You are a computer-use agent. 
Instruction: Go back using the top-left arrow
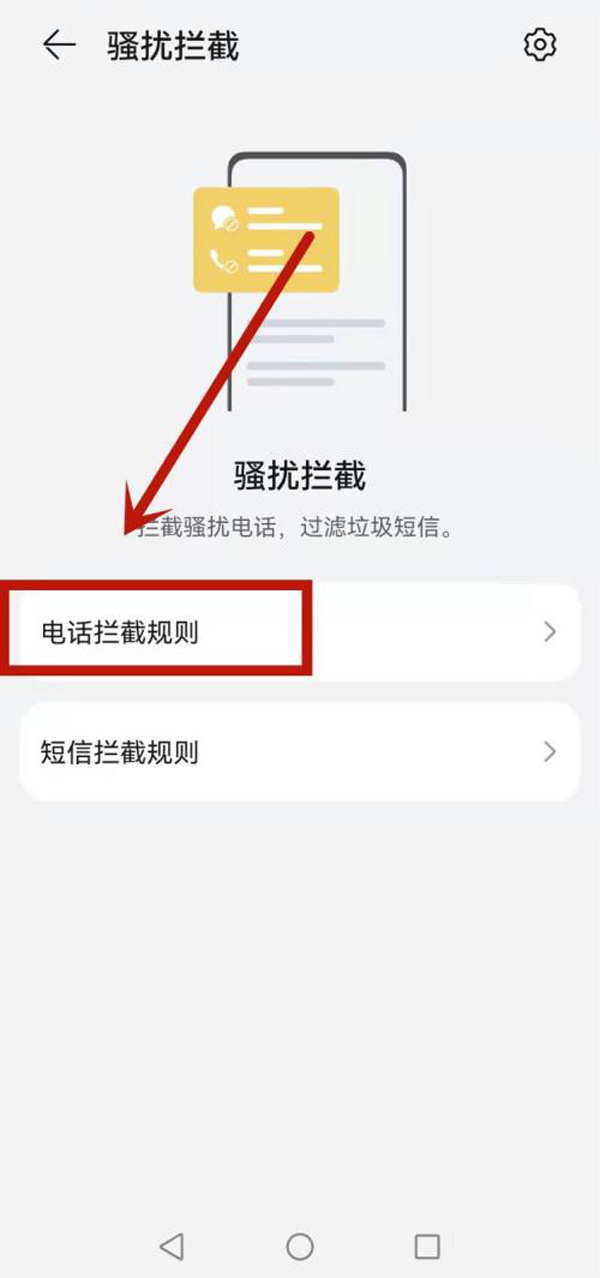[59, 45]
